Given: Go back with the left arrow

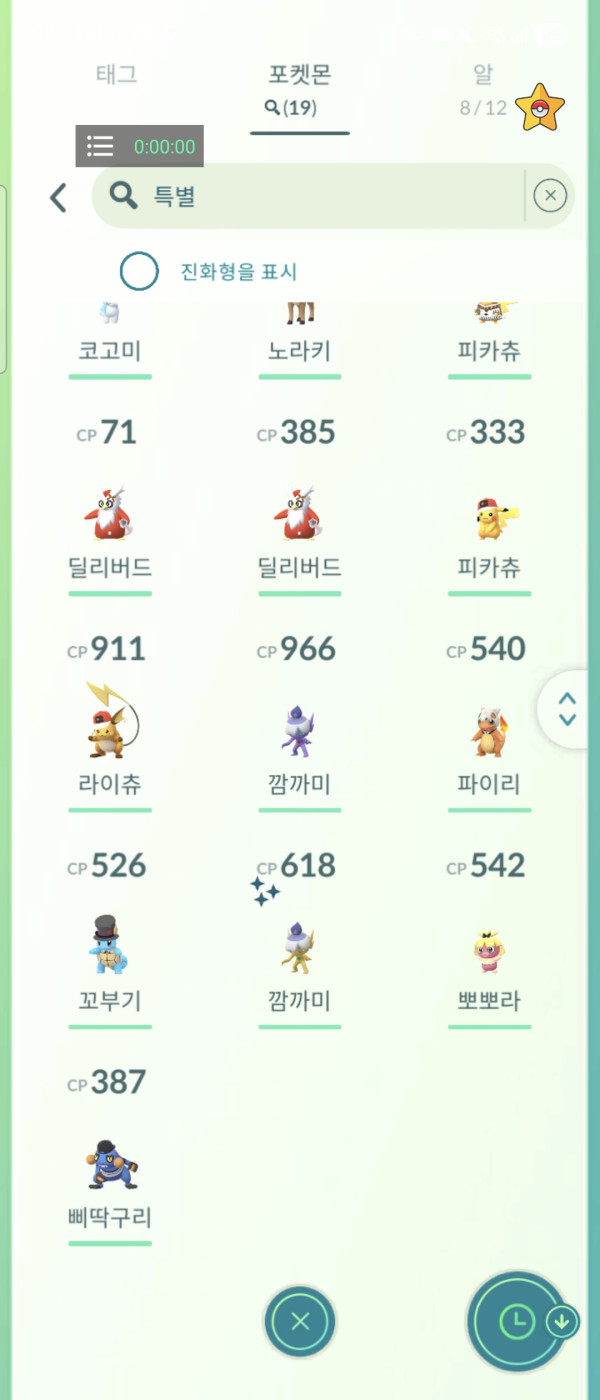Looking at the screenshot, I should [x=59, y=197].
